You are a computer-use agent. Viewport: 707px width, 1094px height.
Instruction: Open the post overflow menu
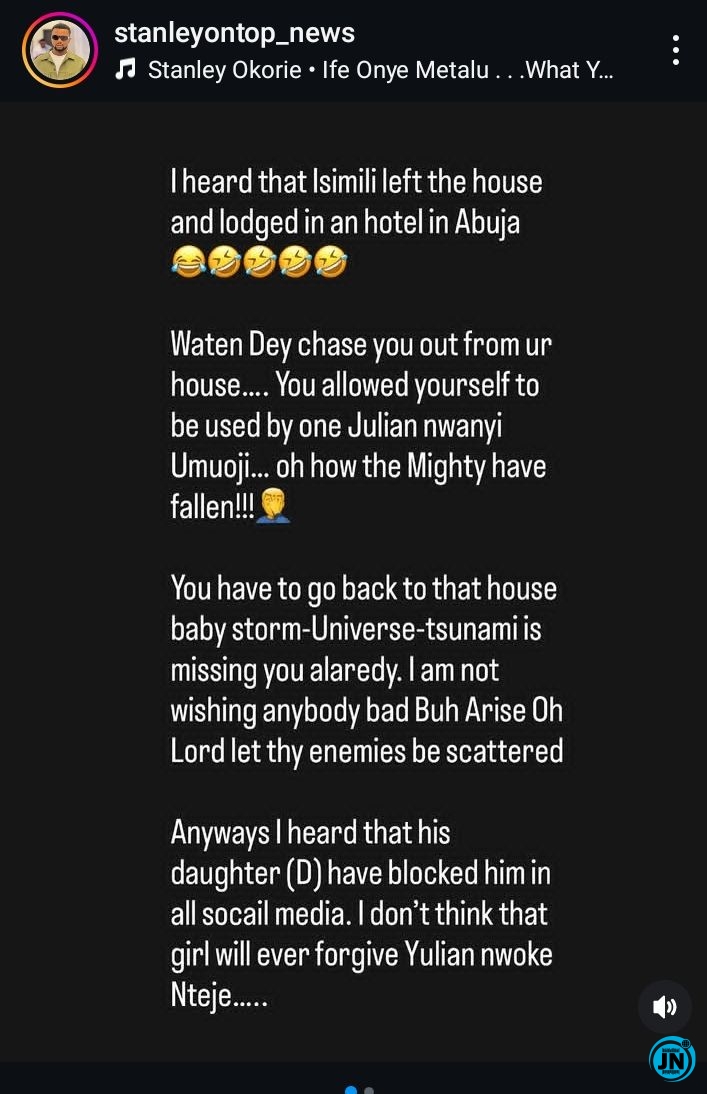[676, 50]
